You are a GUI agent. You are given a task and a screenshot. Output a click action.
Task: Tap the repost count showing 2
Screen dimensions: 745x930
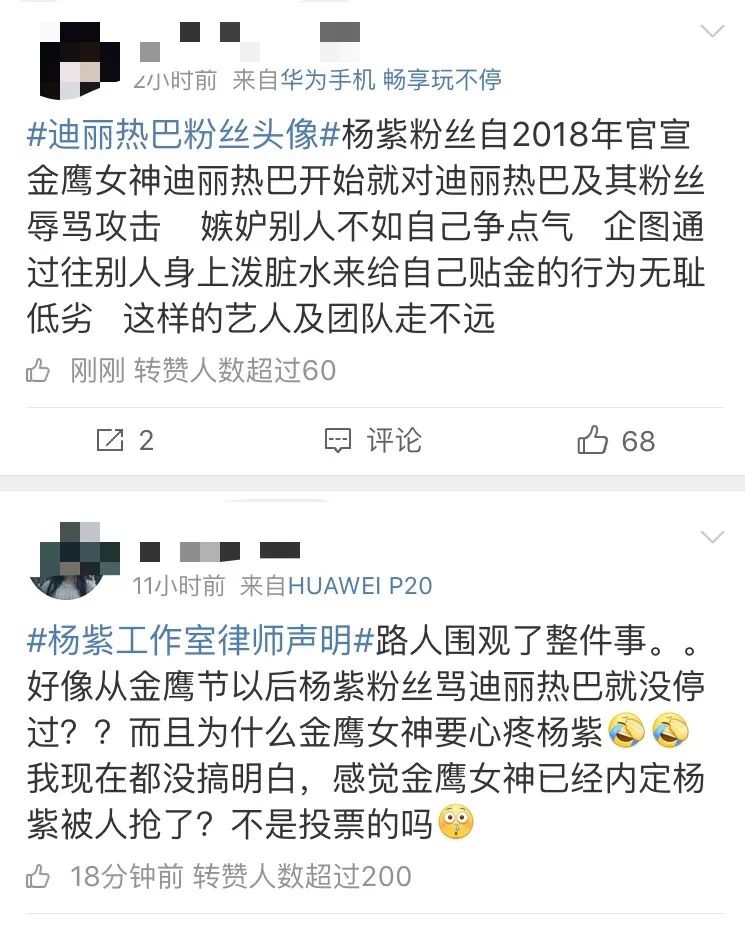(146, 440)
